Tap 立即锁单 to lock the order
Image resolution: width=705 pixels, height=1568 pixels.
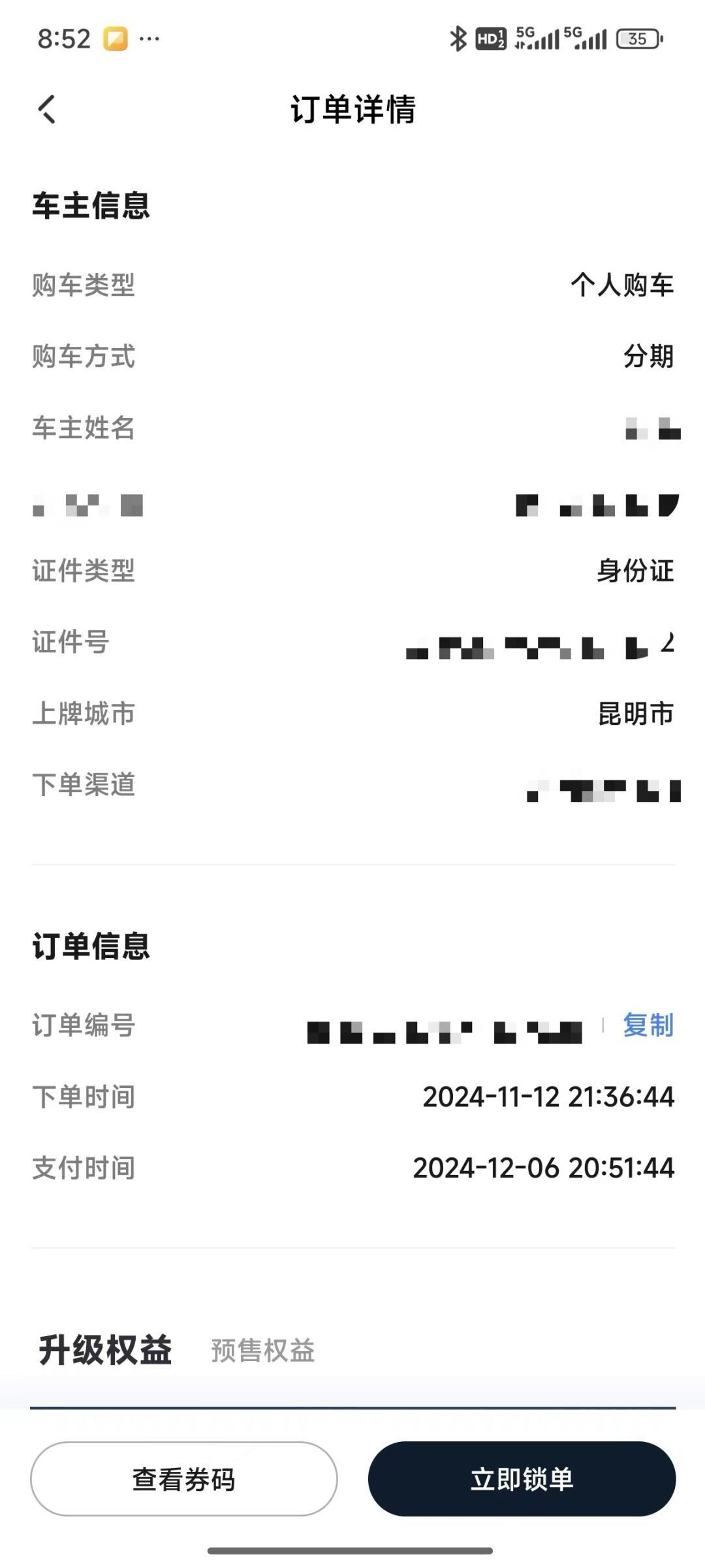click(x=522, y=1479)
